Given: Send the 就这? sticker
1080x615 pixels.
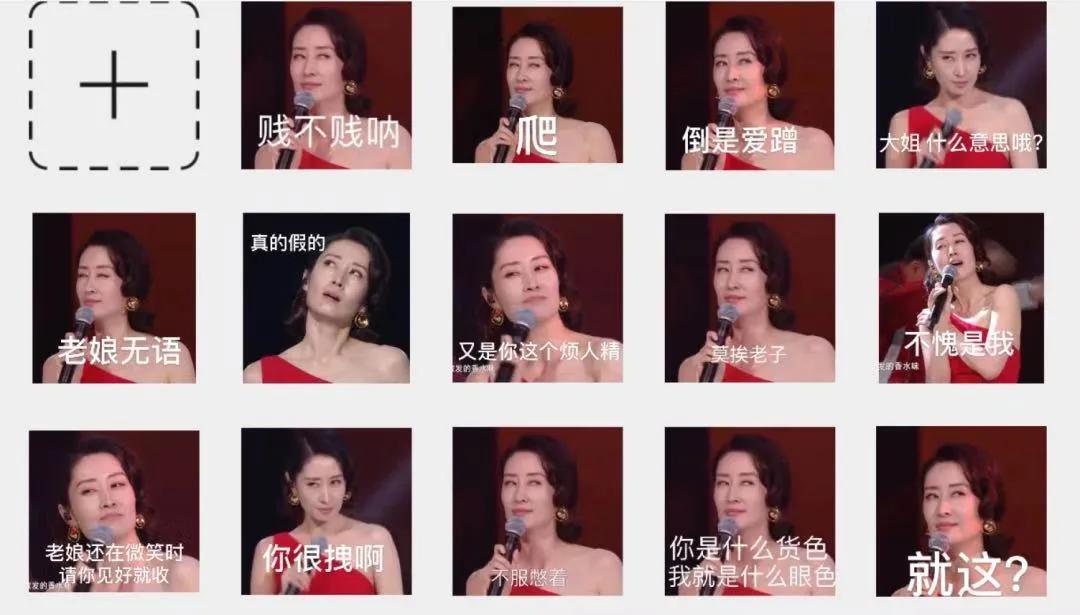Looking at the screenshot, I should point(961,512).
